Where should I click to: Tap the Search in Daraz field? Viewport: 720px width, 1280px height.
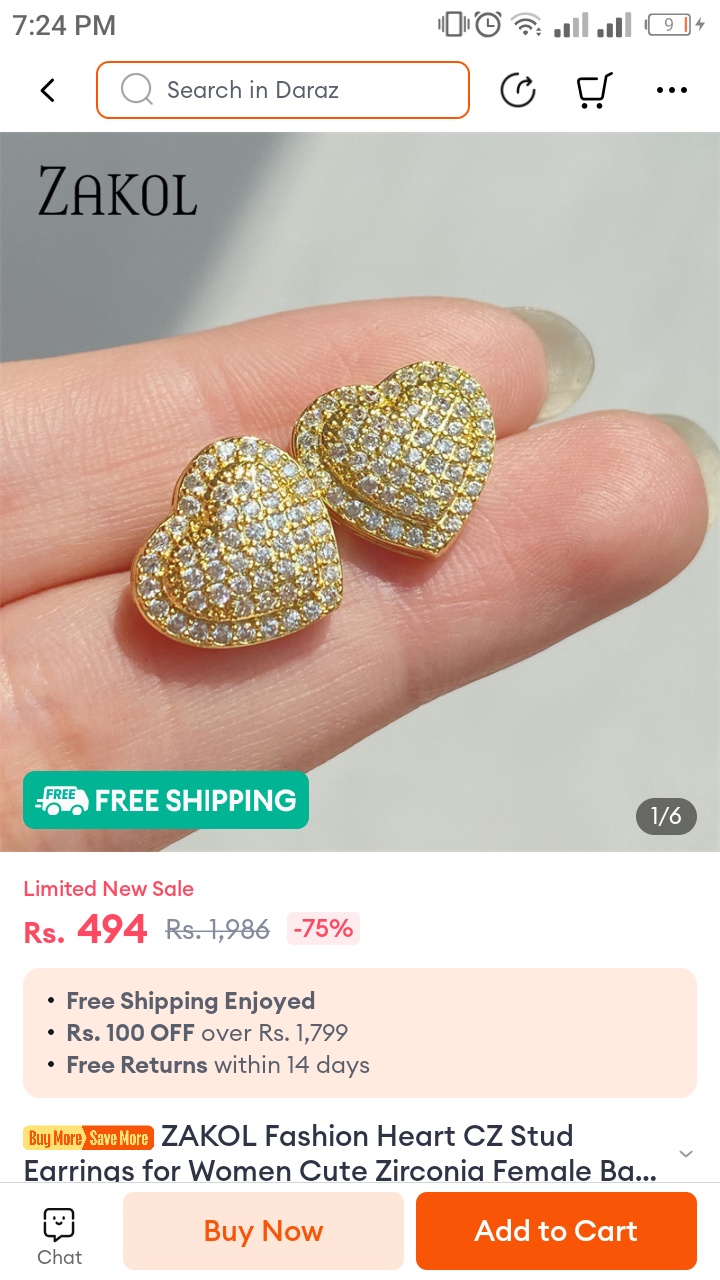tap(283, 90)
